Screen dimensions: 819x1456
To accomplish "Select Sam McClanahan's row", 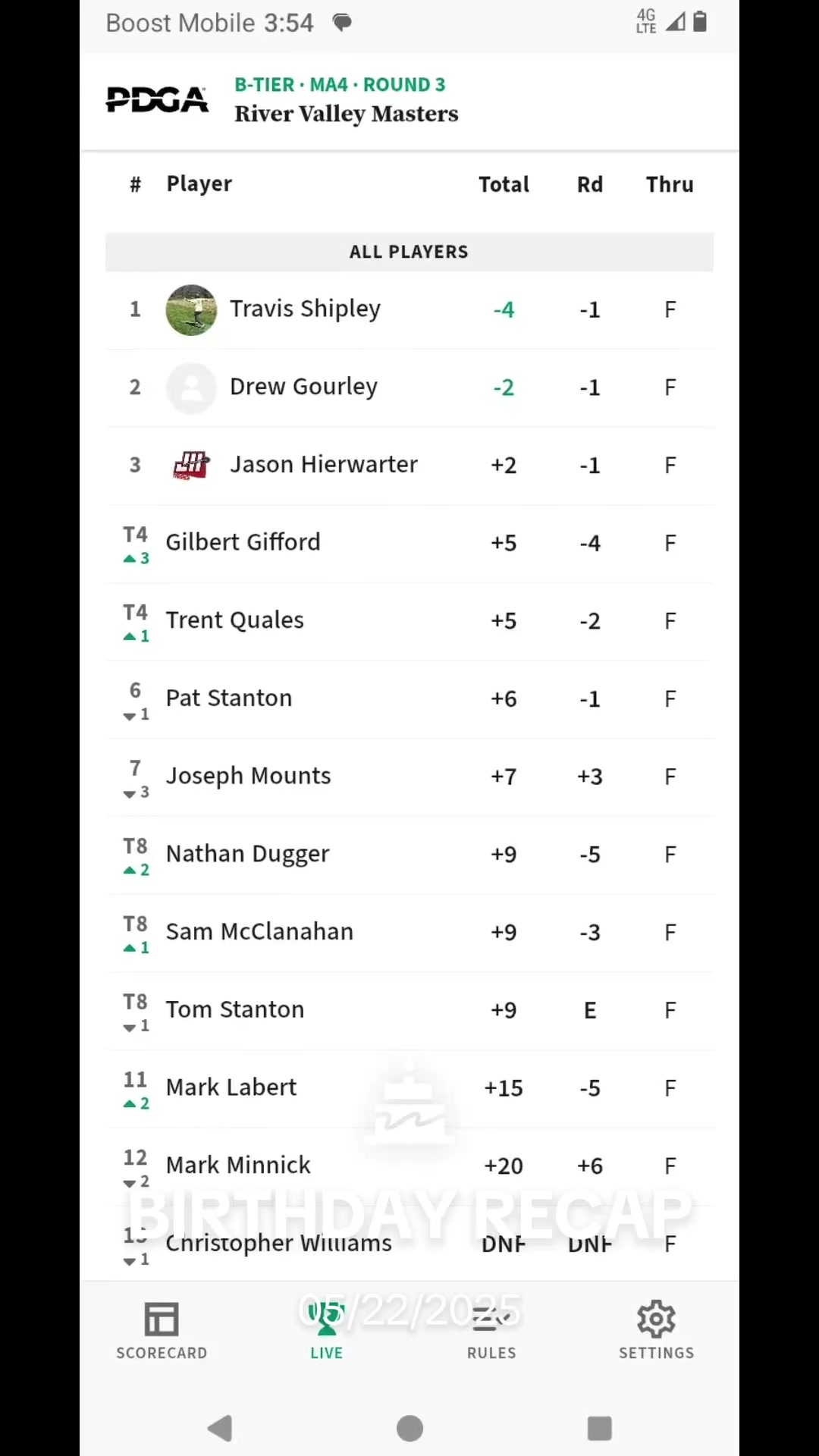I will [x=409, y=933].
